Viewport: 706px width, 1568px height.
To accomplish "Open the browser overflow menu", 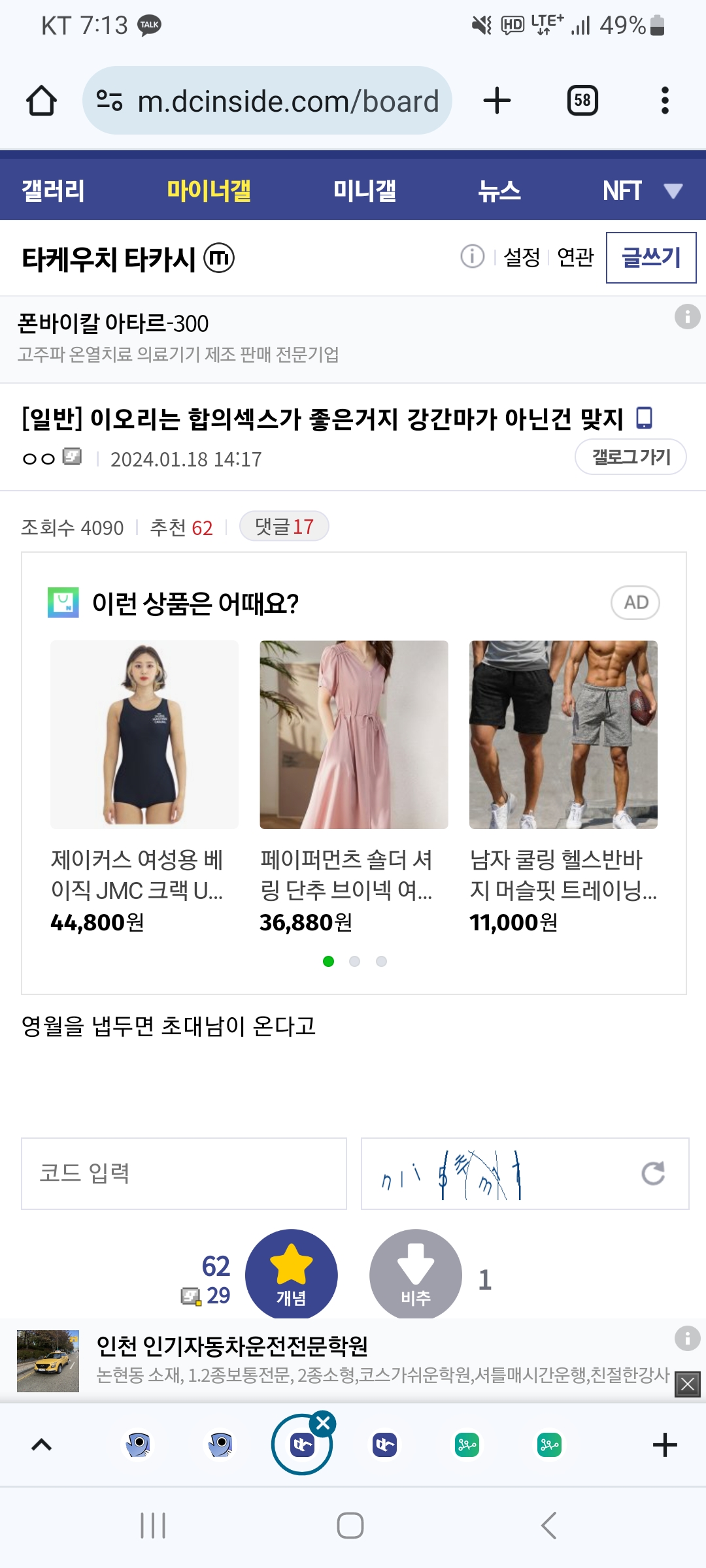I will tap(665, 101).
